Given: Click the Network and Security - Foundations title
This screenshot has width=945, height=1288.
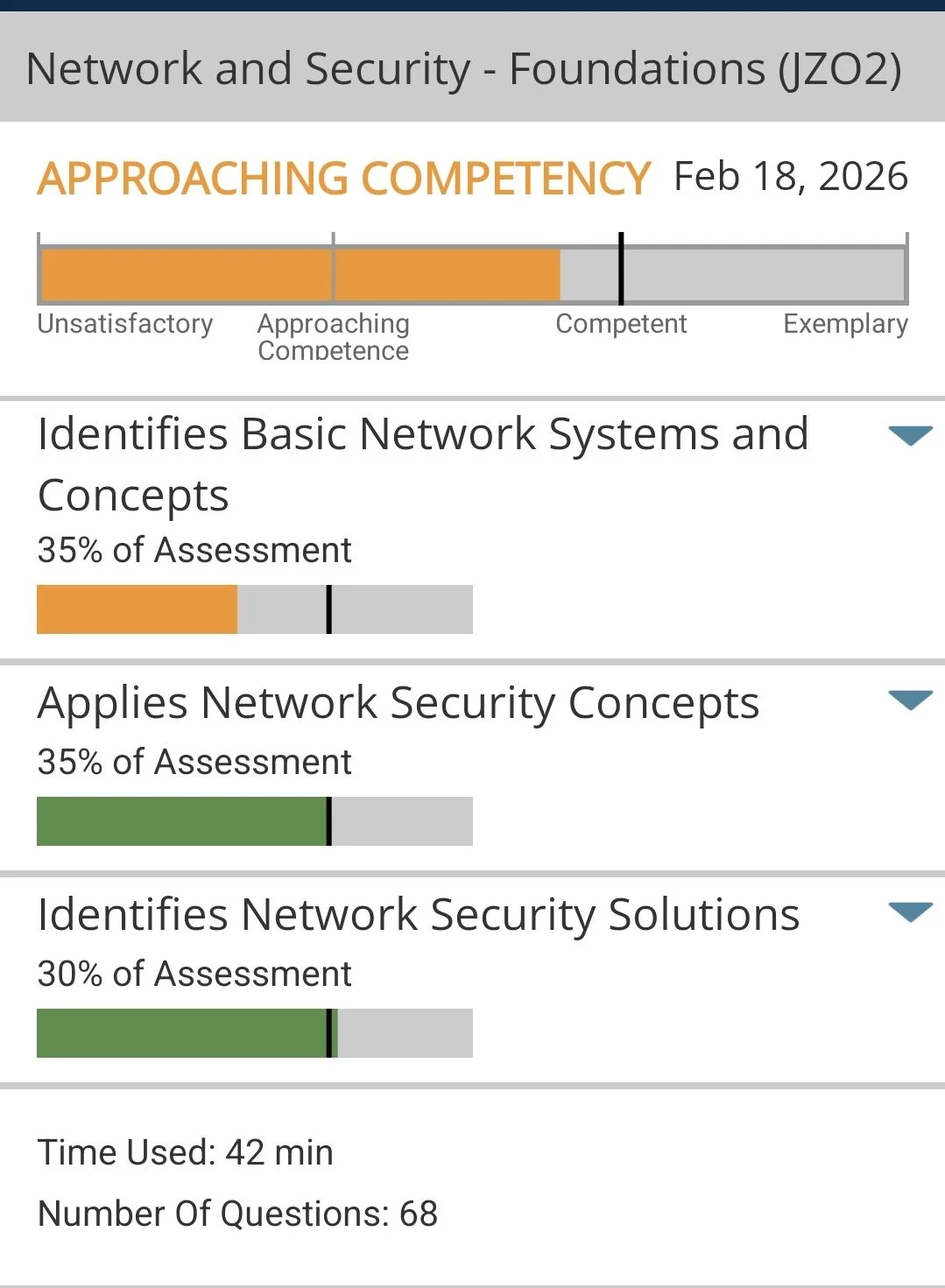Looking at the screenshot, I should (466, 67).
